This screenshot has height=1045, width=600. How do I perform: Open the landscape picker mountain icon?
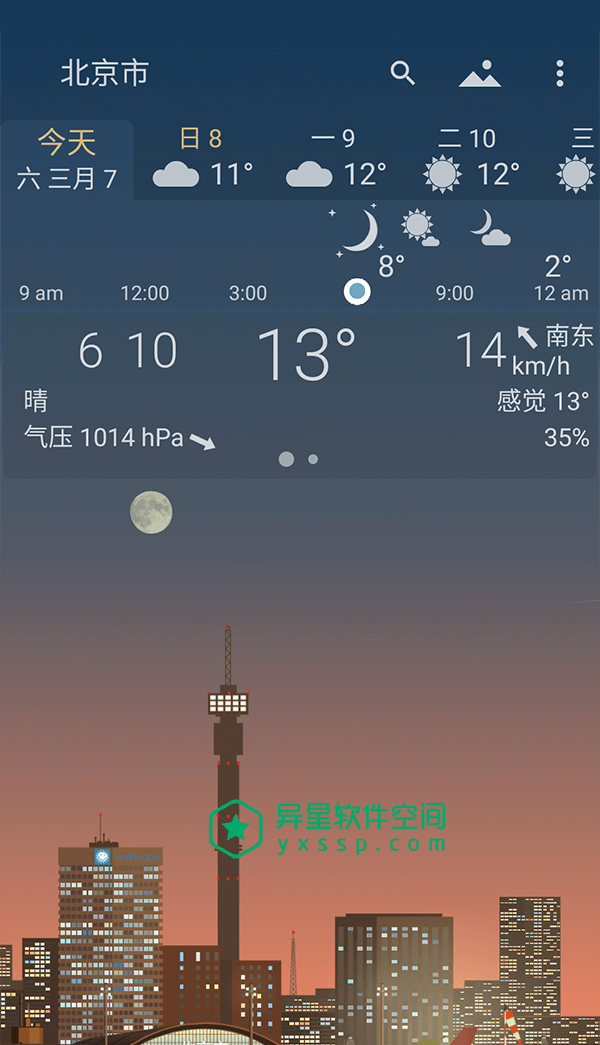coord(480,73)
